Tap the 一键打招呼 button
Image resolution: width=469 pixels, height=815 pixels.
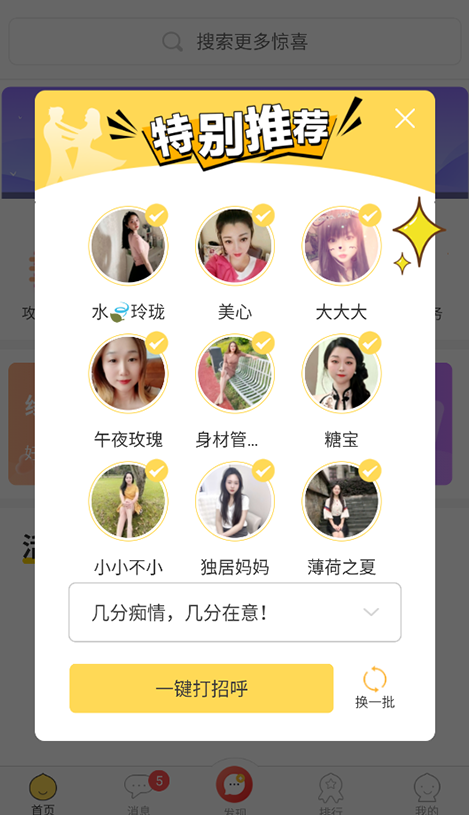201,688
